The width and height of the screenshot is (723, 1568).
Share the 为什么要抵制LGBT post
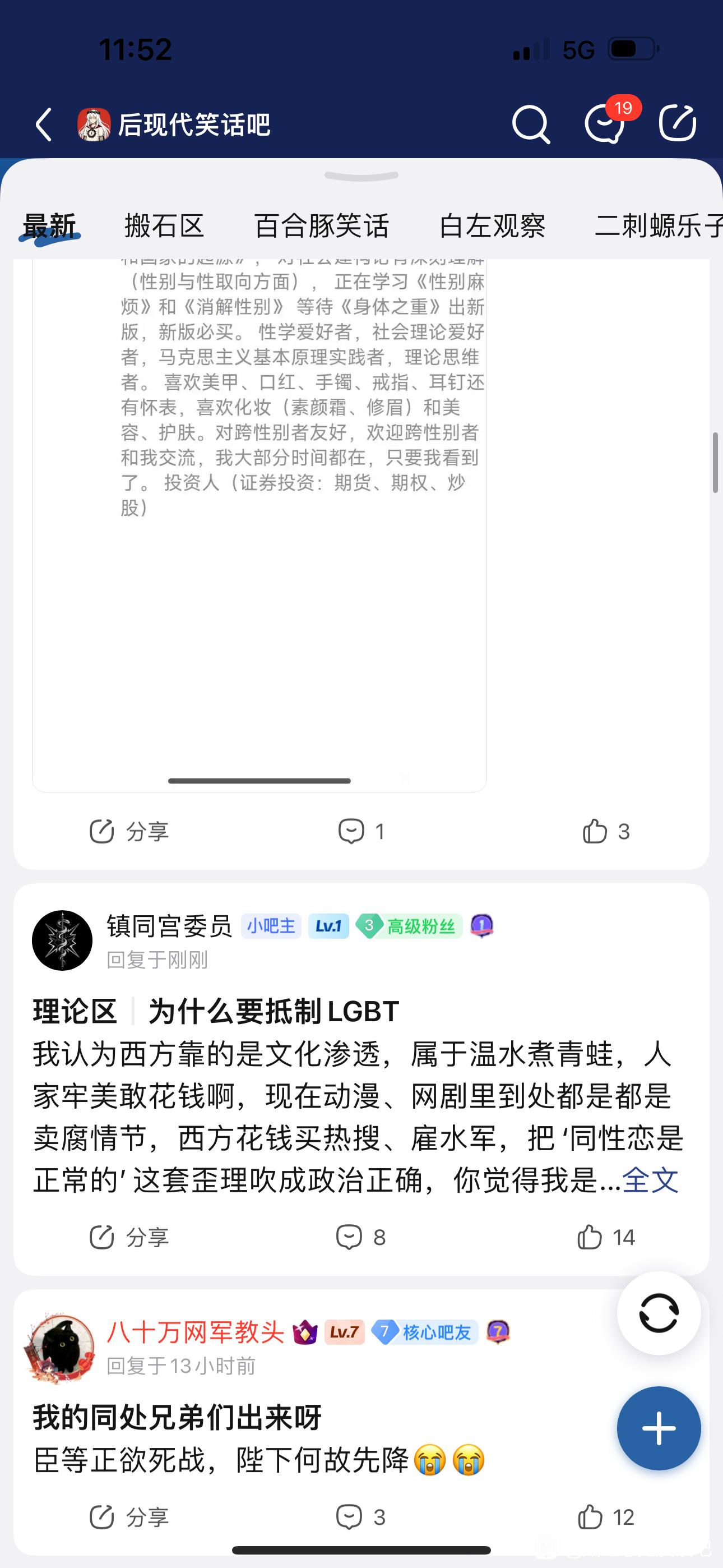pos(129,1238)
